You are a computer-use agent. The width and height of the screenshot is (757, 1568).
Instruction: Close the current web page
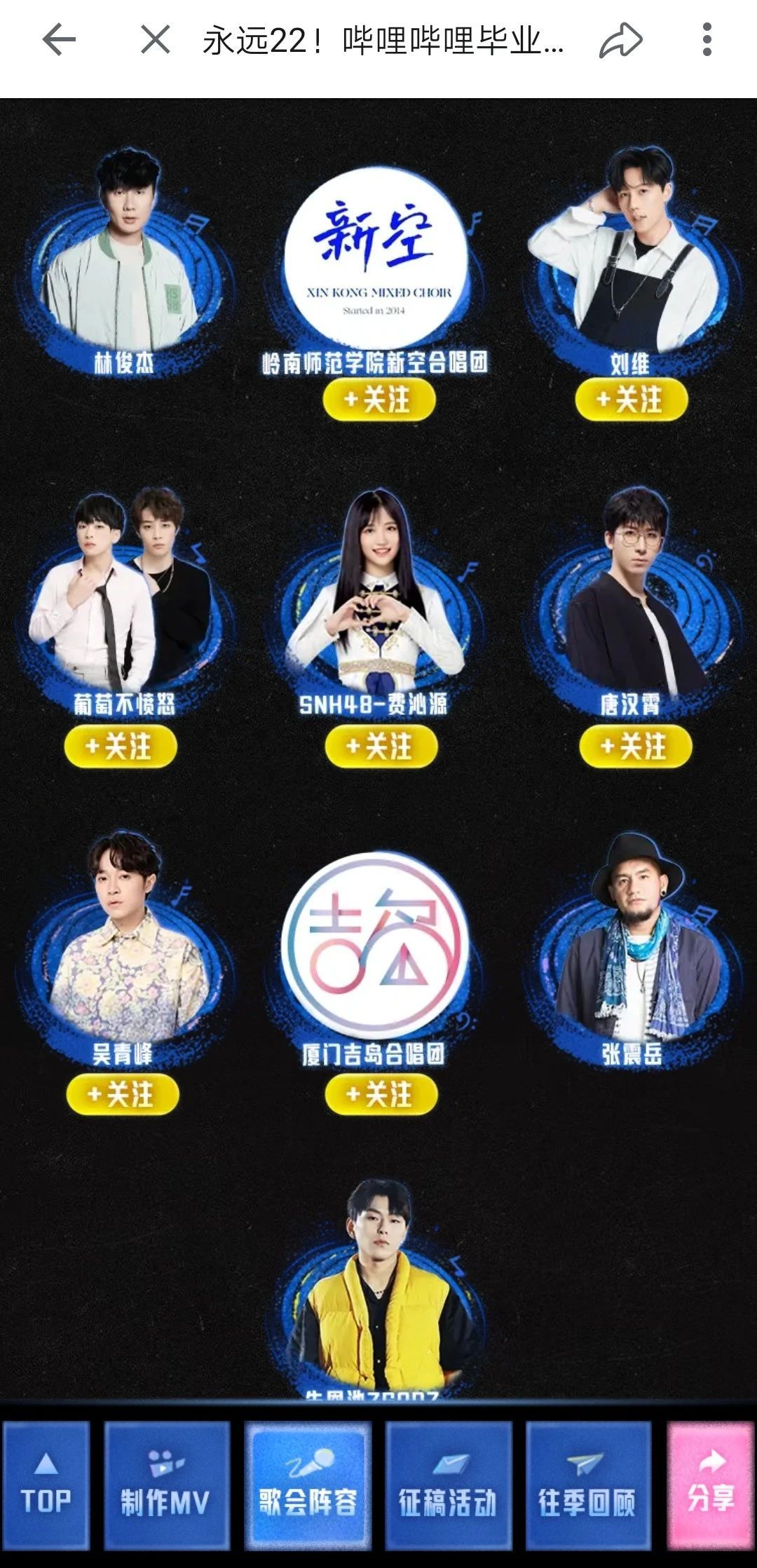[156, 39]
